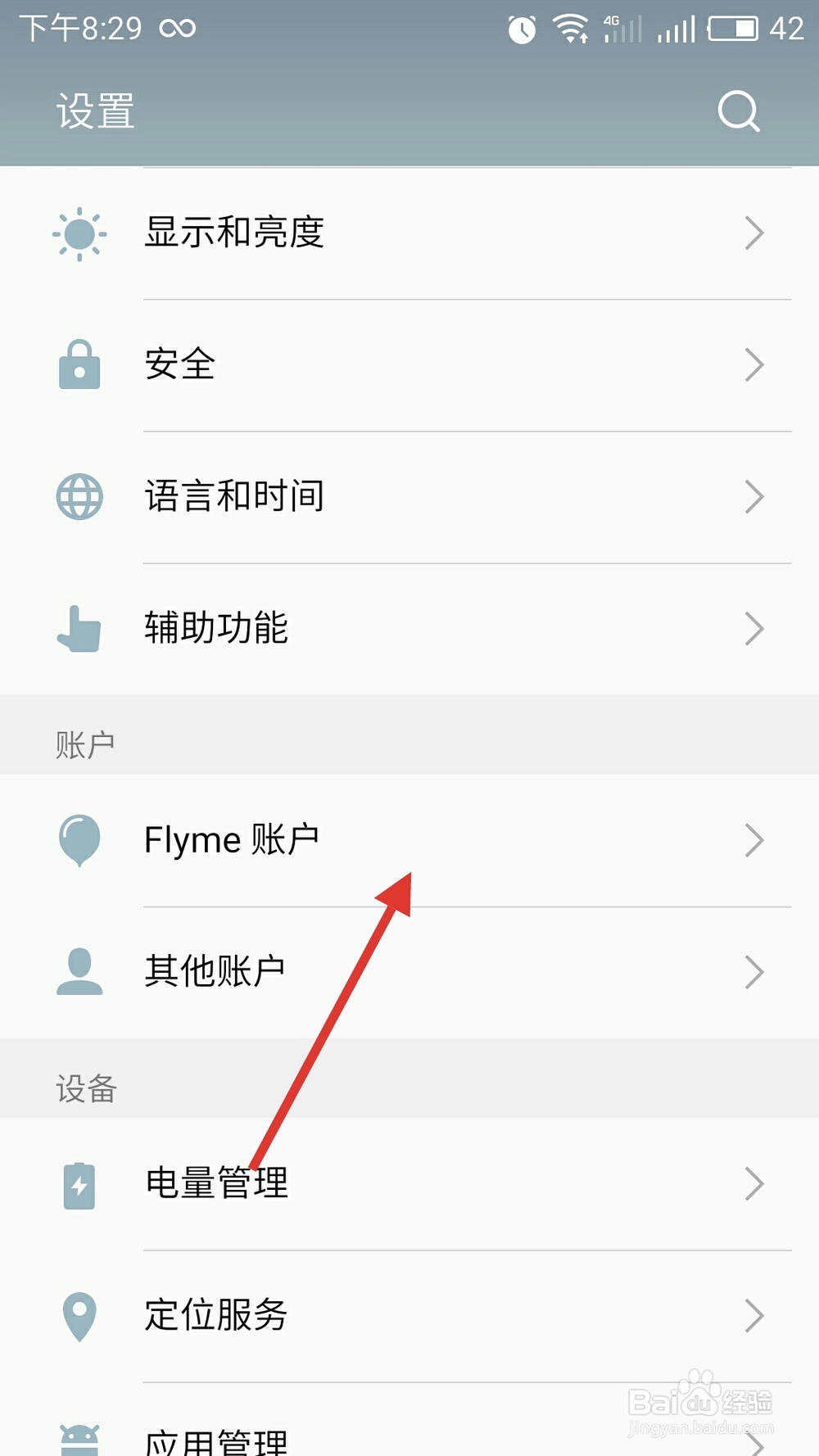
Task: Tap the globe icon beside 语言和时间
Action: pyautogui.click(x=79, y=496)
